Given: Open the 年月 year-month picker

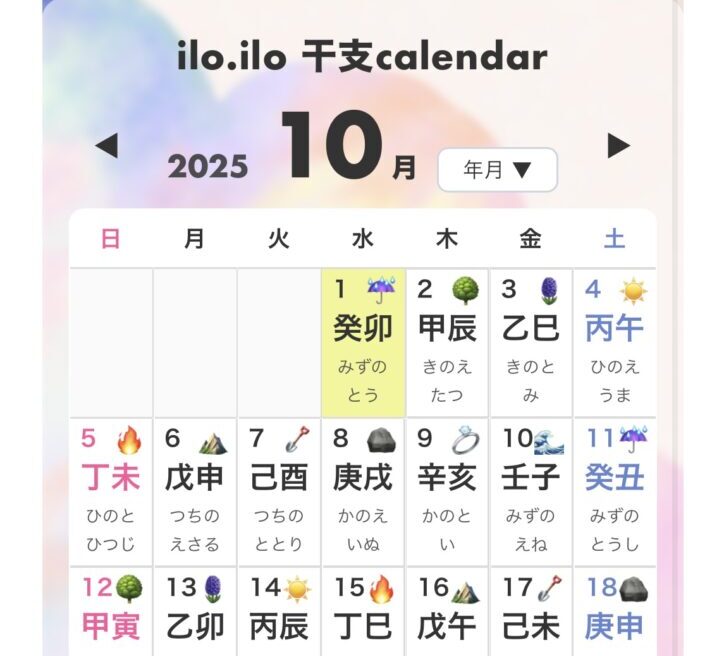Looking at the screenshot, I should point(497,170).
